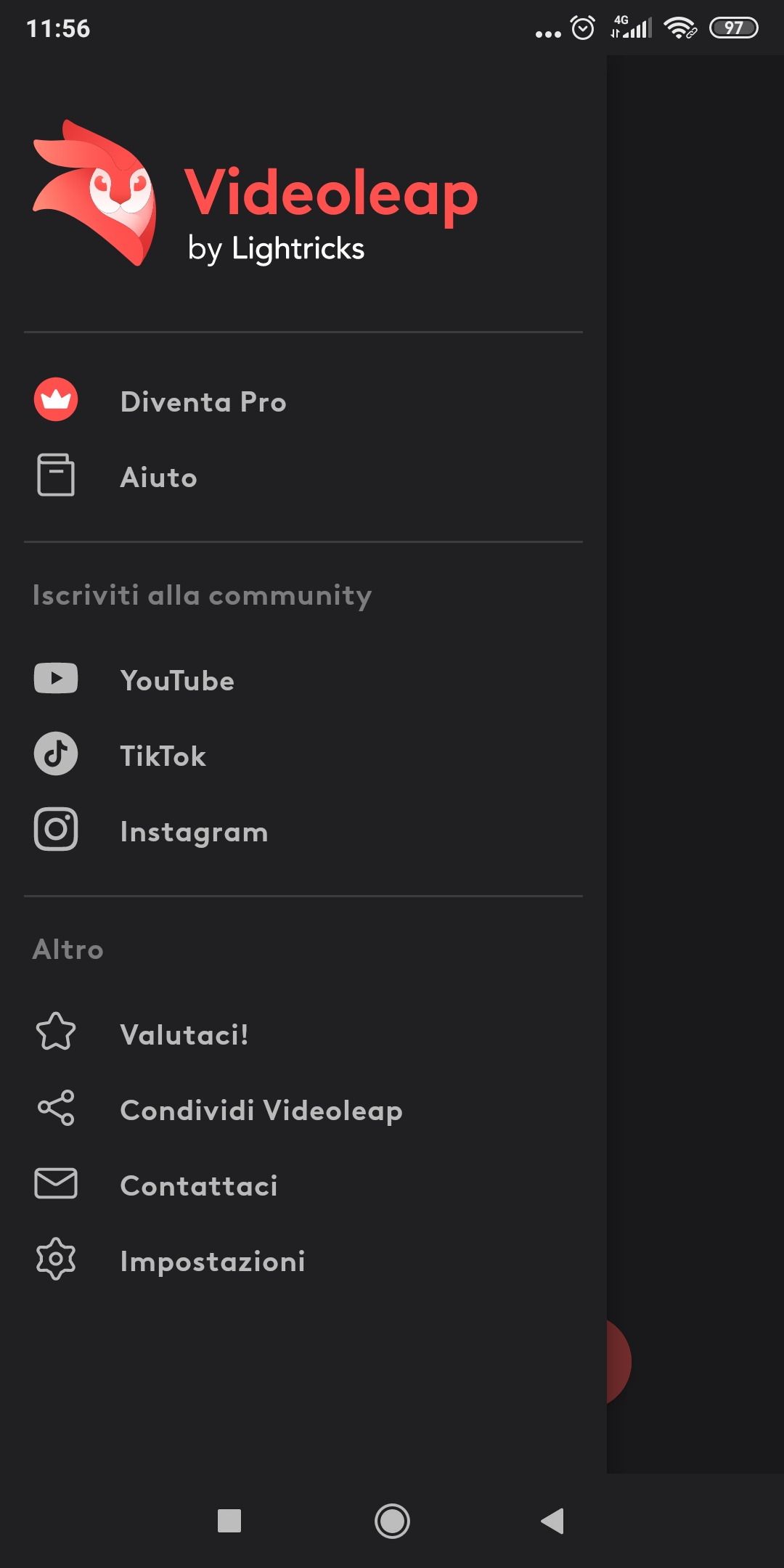Open Contattaci to contact support
Viewport: 784px width, 1568px height.
point(303,1185)
